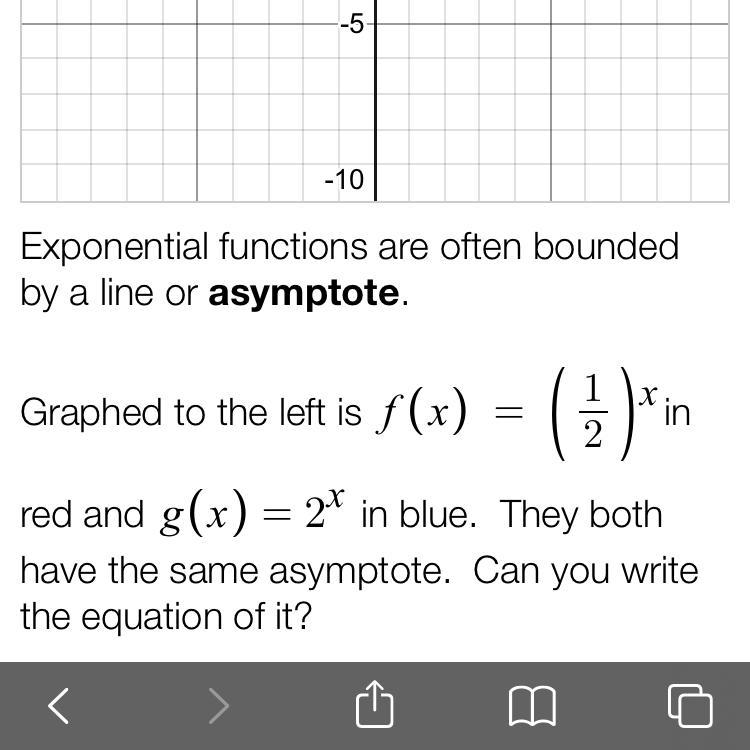Show all open tabs
This screenshot has height=750, width=750.
tap(690, 706)
